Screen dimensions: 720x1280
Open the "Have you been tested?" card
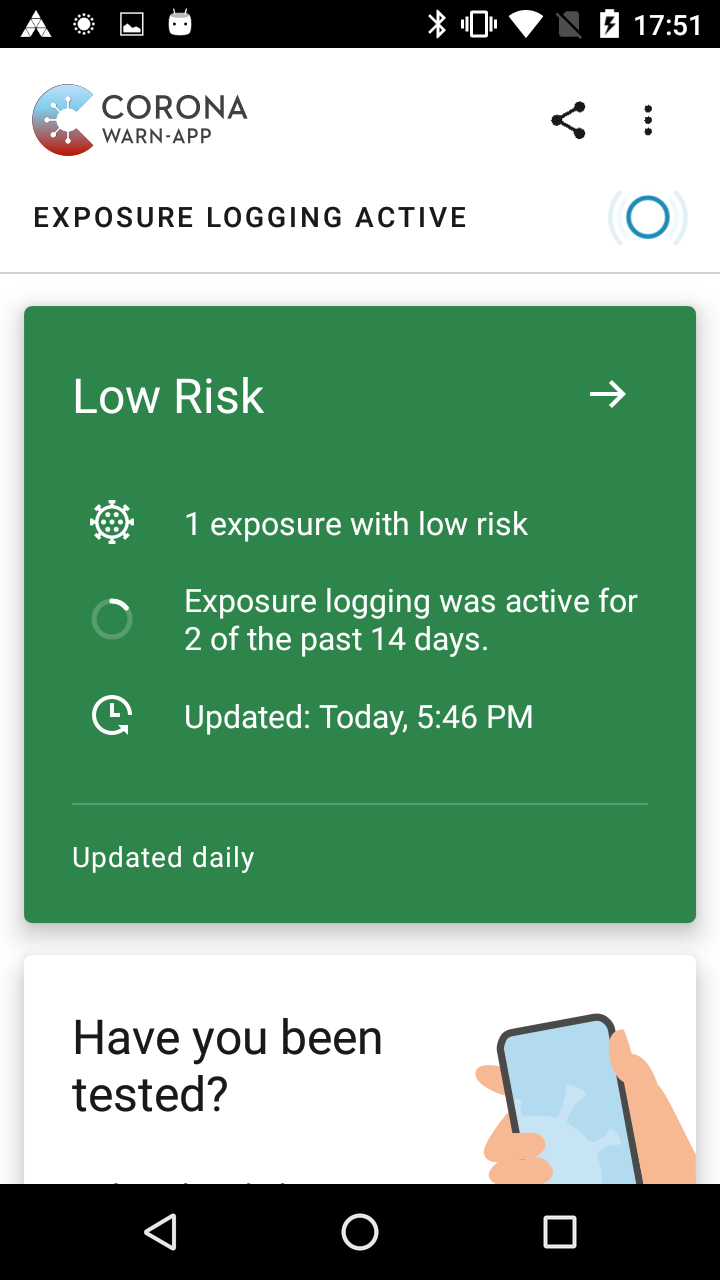[x=360, y=1068]
